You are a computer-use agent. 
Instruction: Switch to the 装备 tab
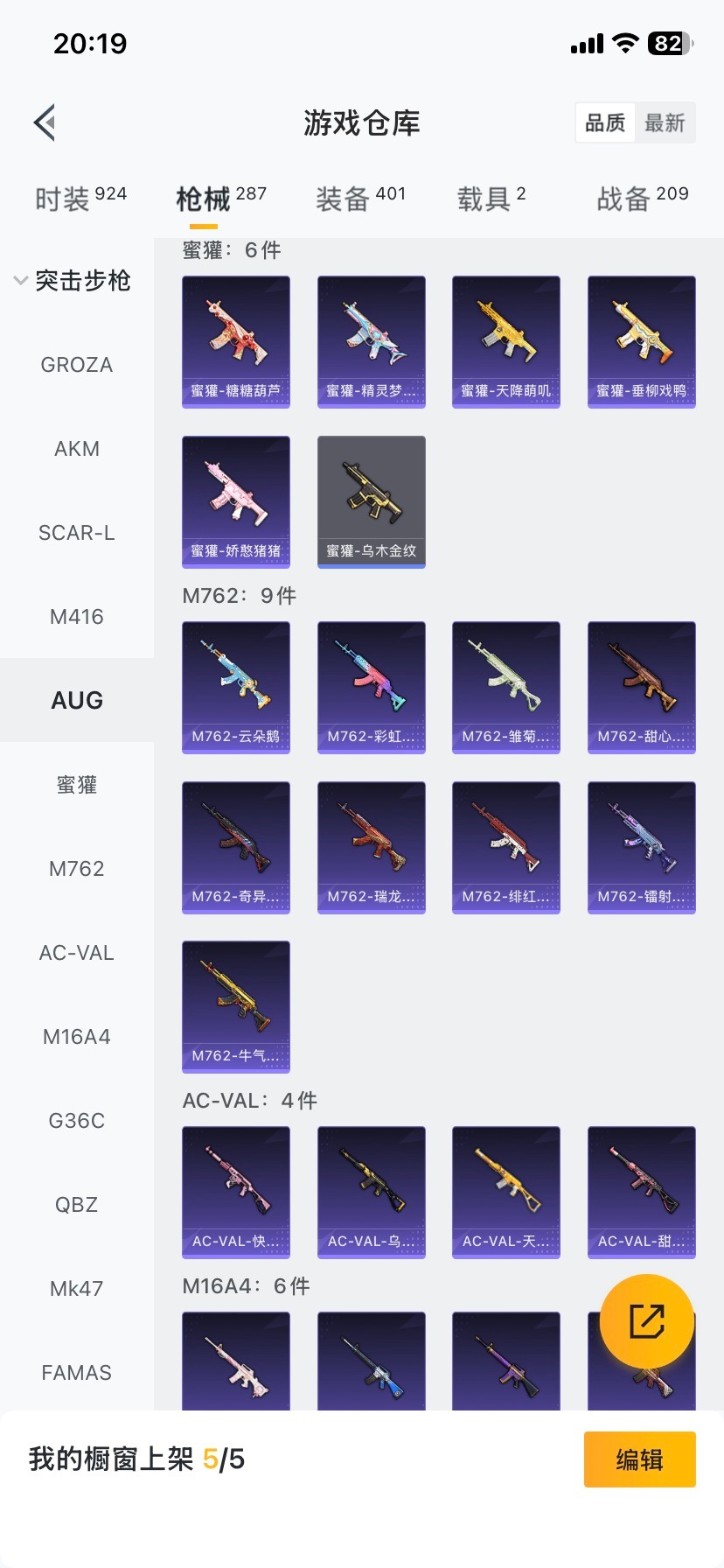coord(360,199)
